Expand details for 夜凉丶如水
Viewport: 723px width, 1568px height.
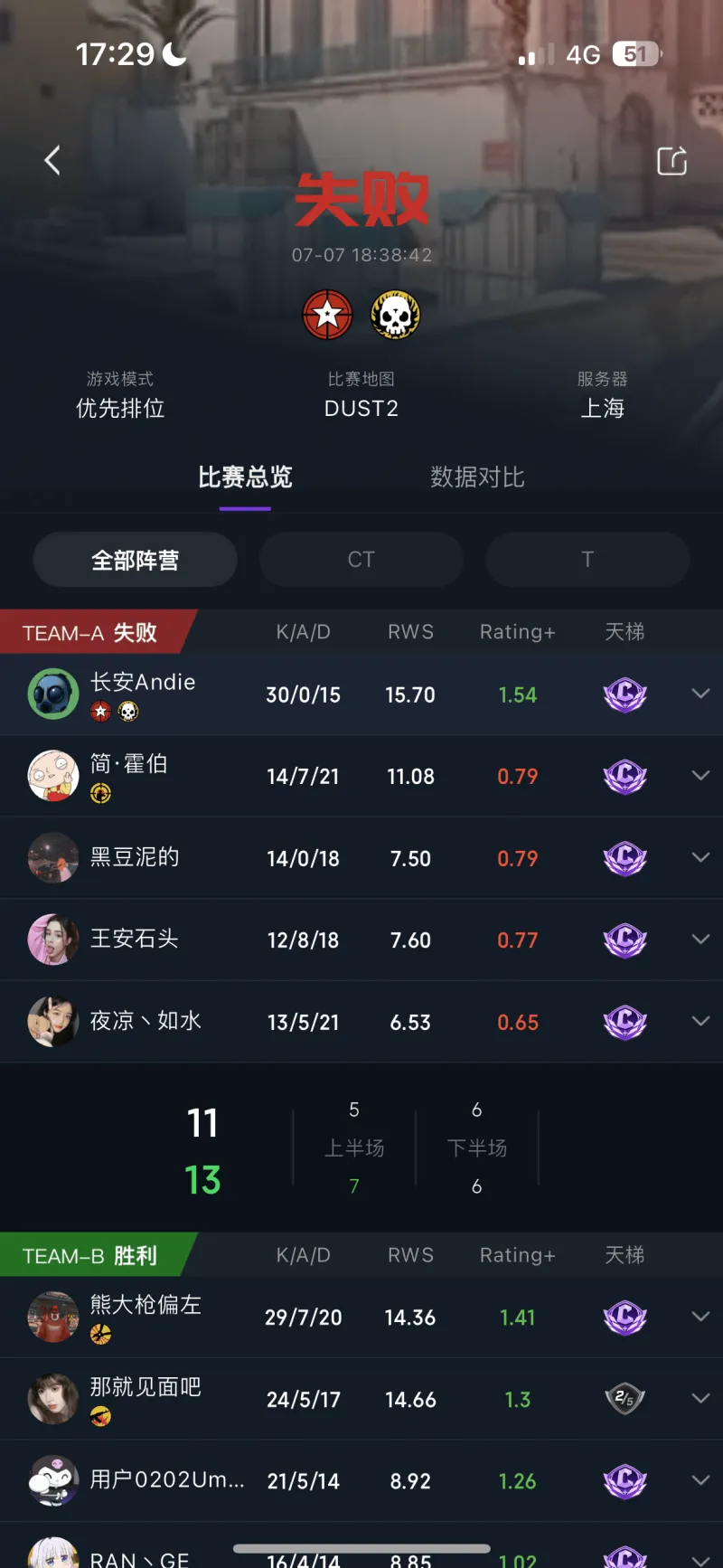pyautogui.click(x=700, y=1021)
